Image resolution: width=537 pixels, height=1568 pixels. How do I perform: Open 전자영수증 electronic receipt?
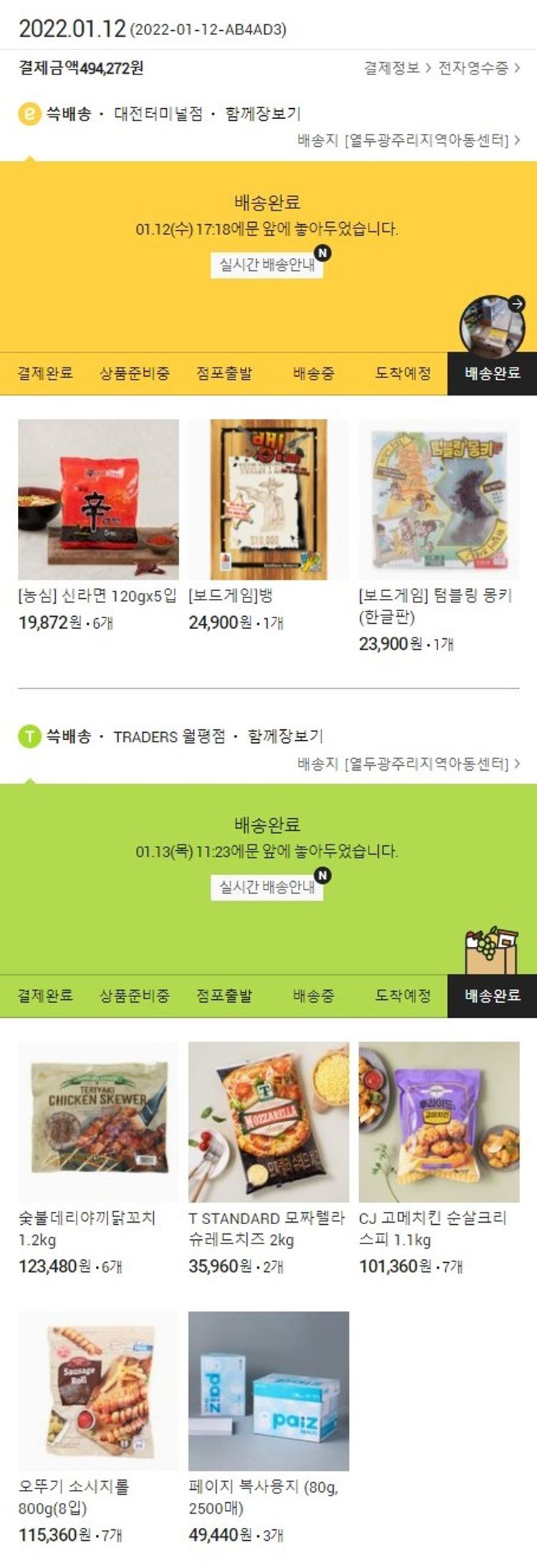(x=478, y=68)
